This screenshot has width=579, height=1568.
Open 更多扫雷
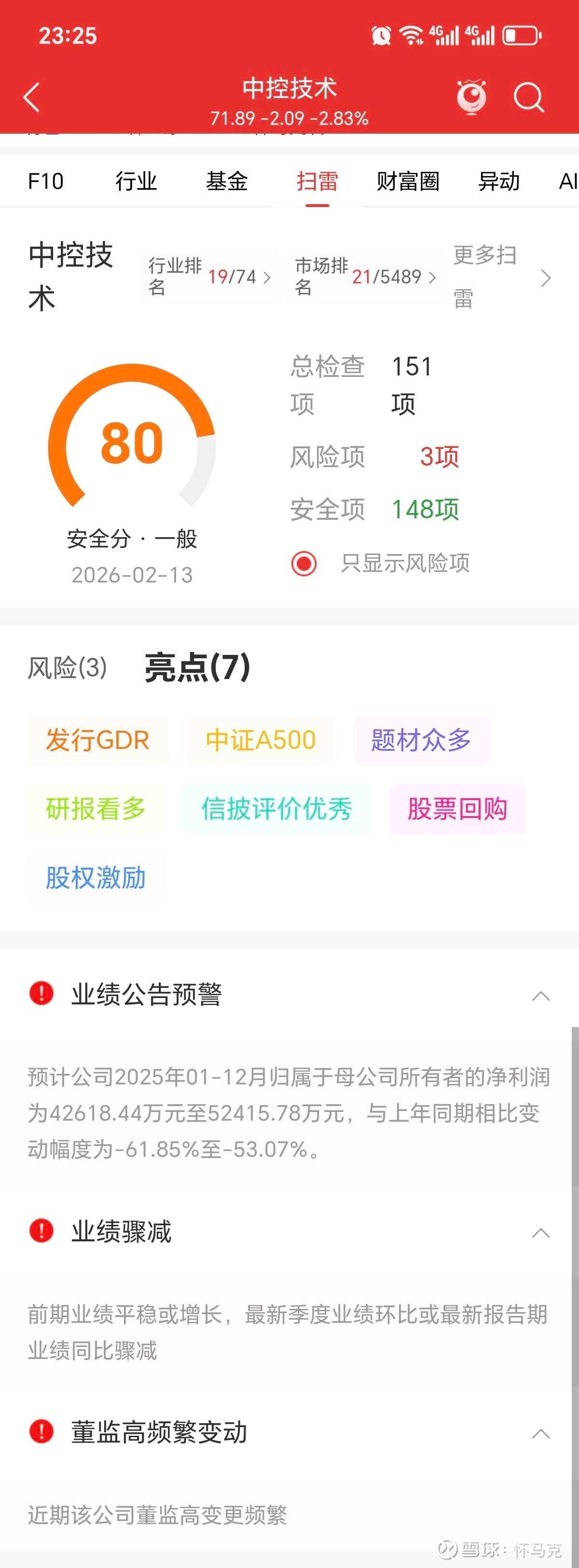[x=502, y=277]
